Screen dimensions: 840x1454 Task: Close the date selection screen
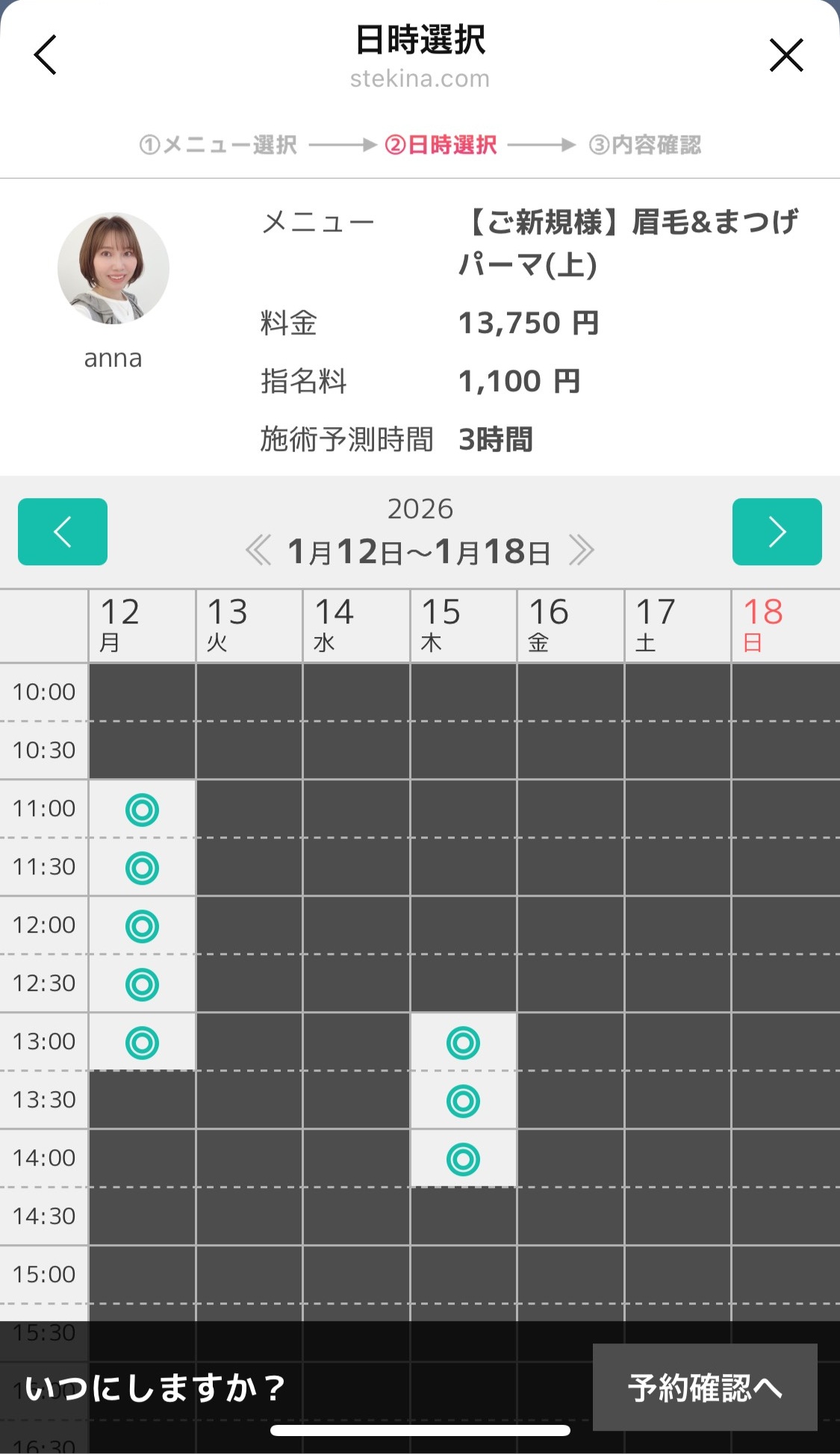(x=786, y=55)
